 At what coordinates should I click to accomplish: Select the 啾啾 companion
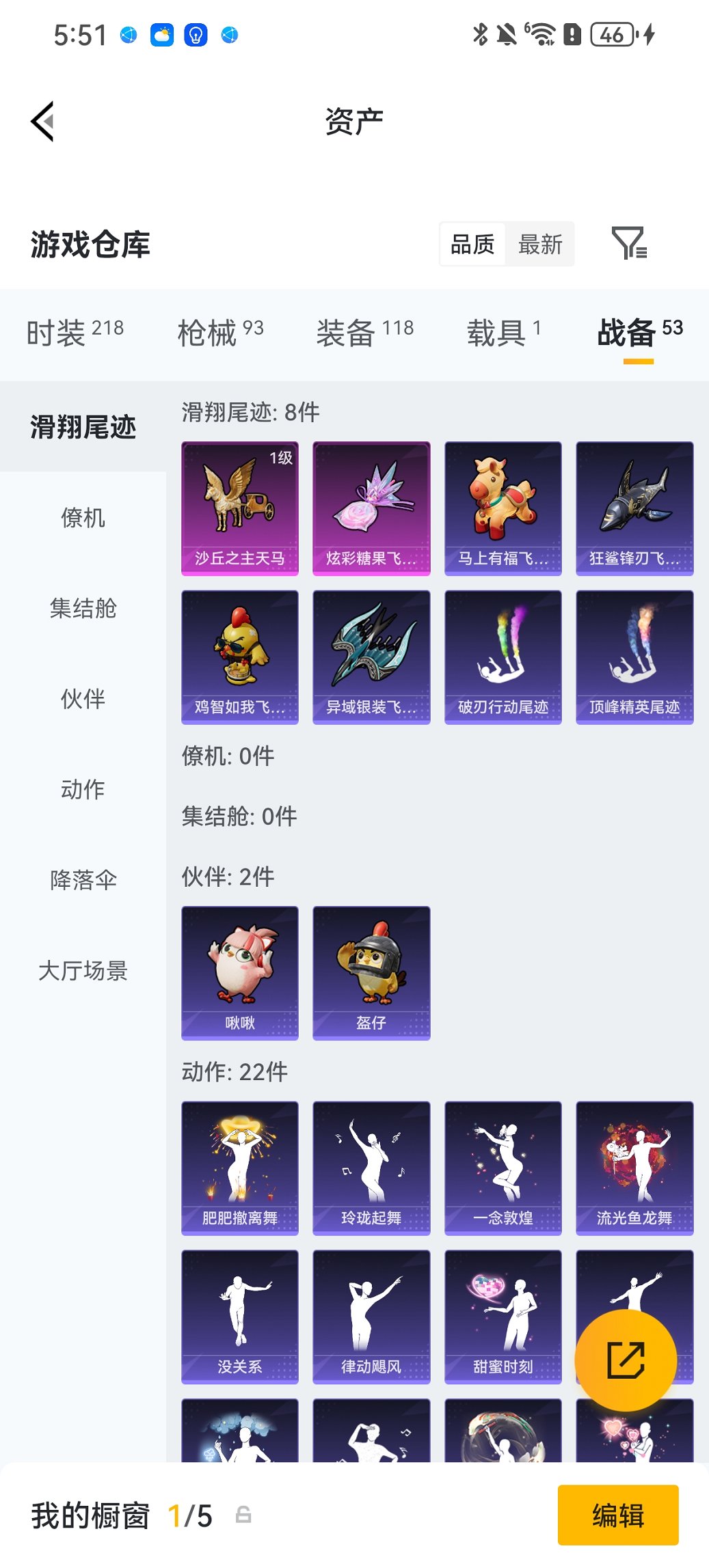tap(239, 973)
